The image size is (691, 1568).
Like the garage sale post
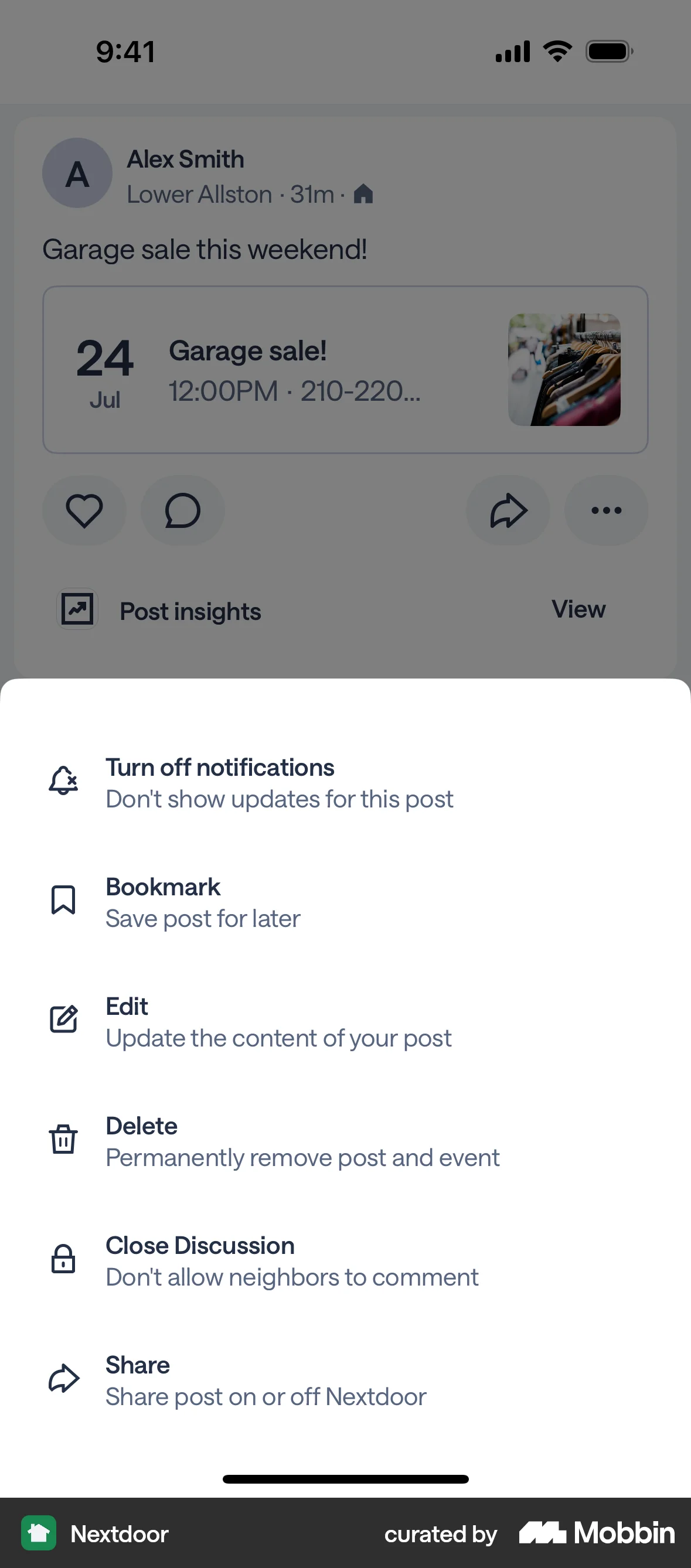[x=84, y=510]
